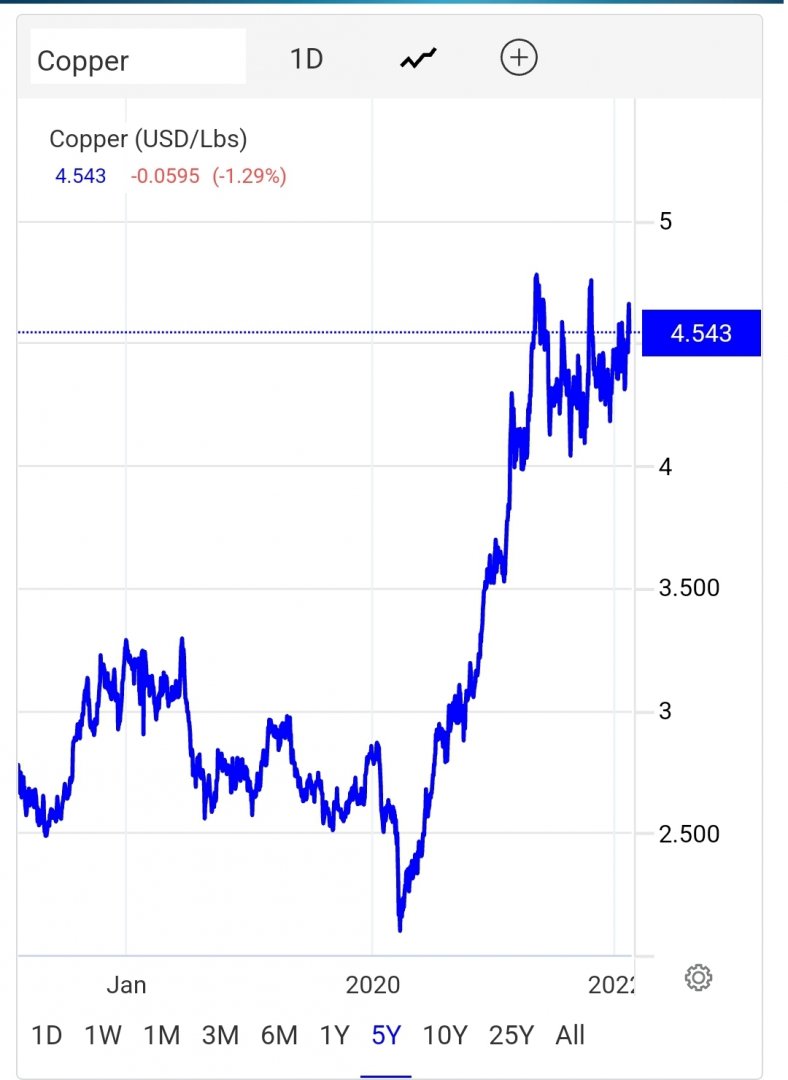Show the 25Y price history
The image size is (788, 1080).
511,1035
